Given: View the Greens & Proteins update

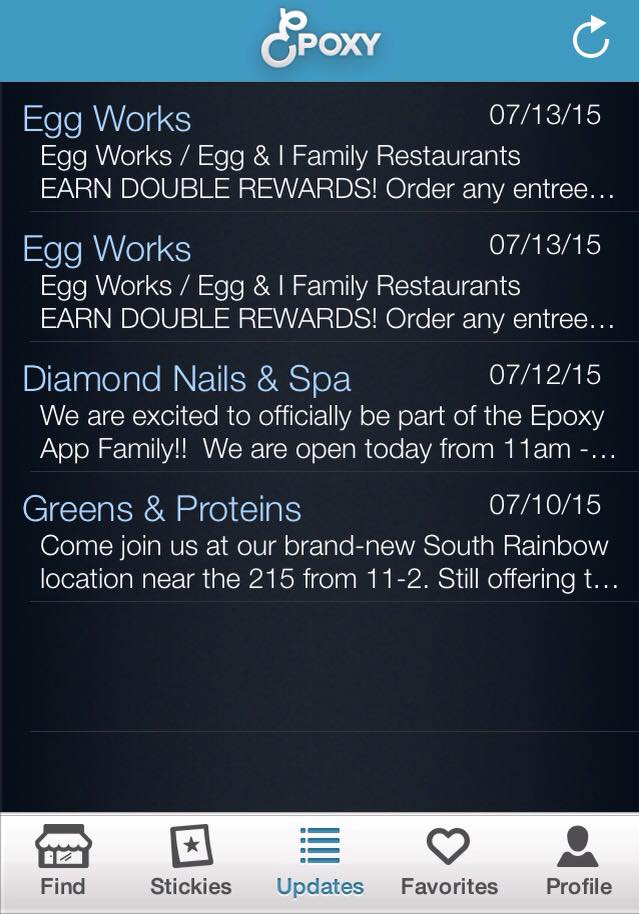Looking at the screenshot, I should pos(320,543).
